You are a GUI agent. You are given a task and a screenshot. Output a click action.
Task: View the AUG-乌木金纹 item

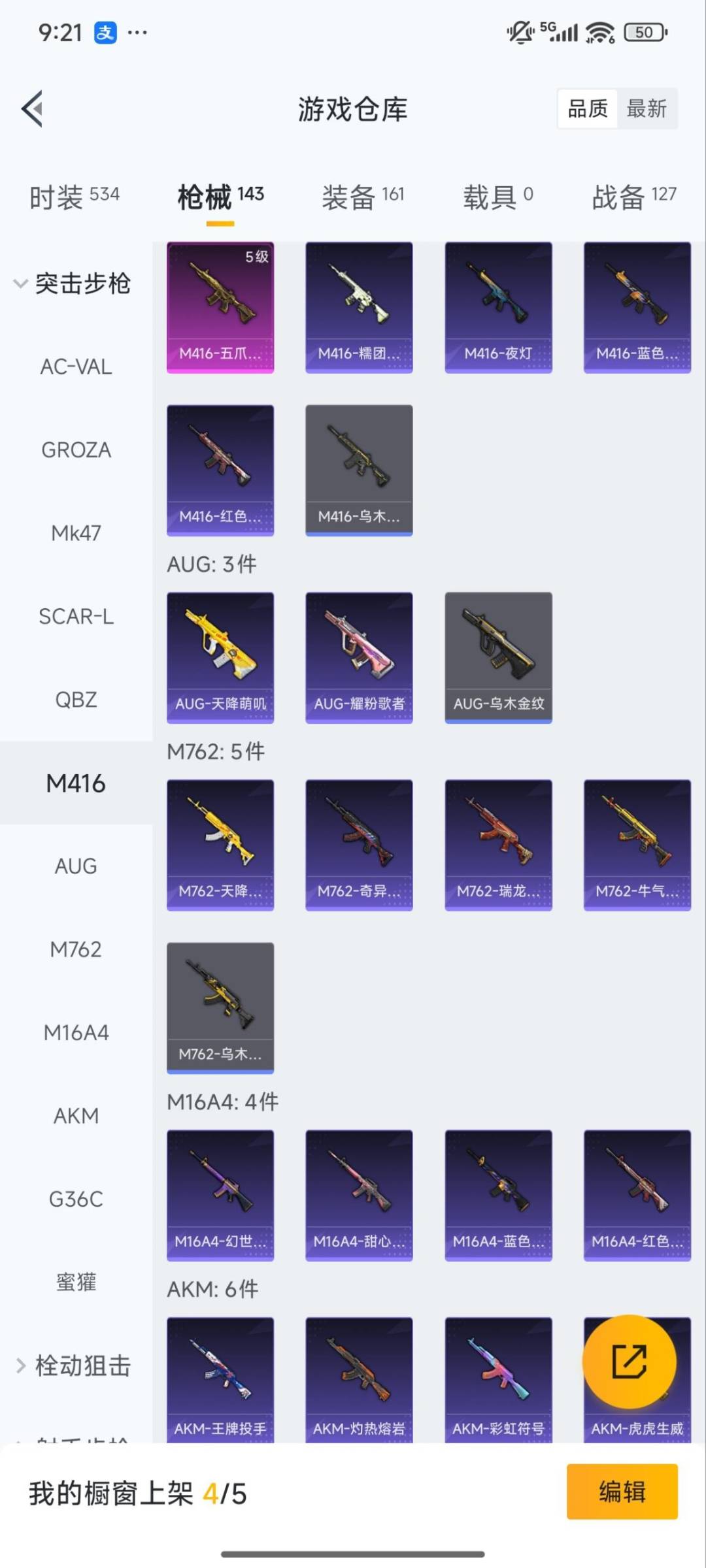coord(498,657)
